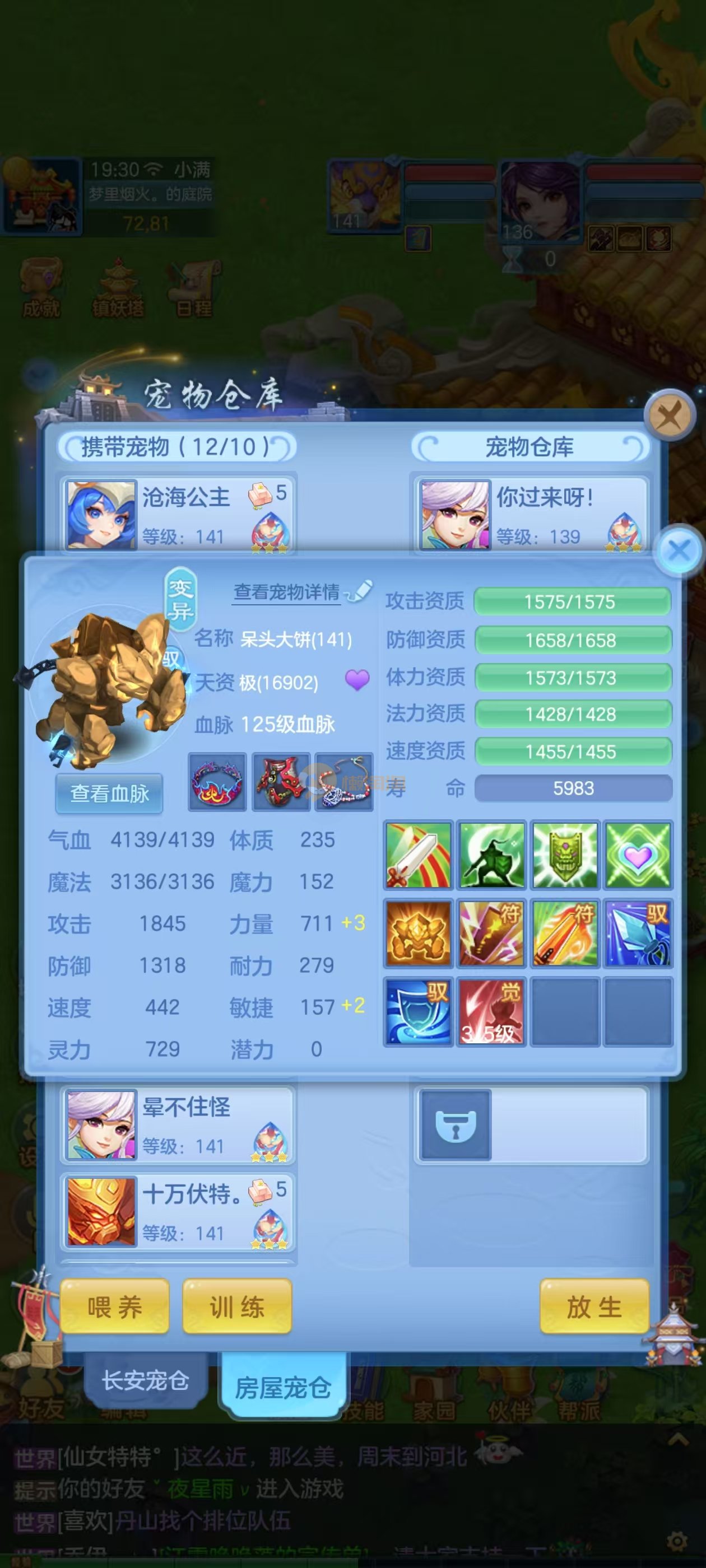Tap the 训练 button
Image resolution: width=706 pixels, height=1568 pixels.
coord(237,1307)
